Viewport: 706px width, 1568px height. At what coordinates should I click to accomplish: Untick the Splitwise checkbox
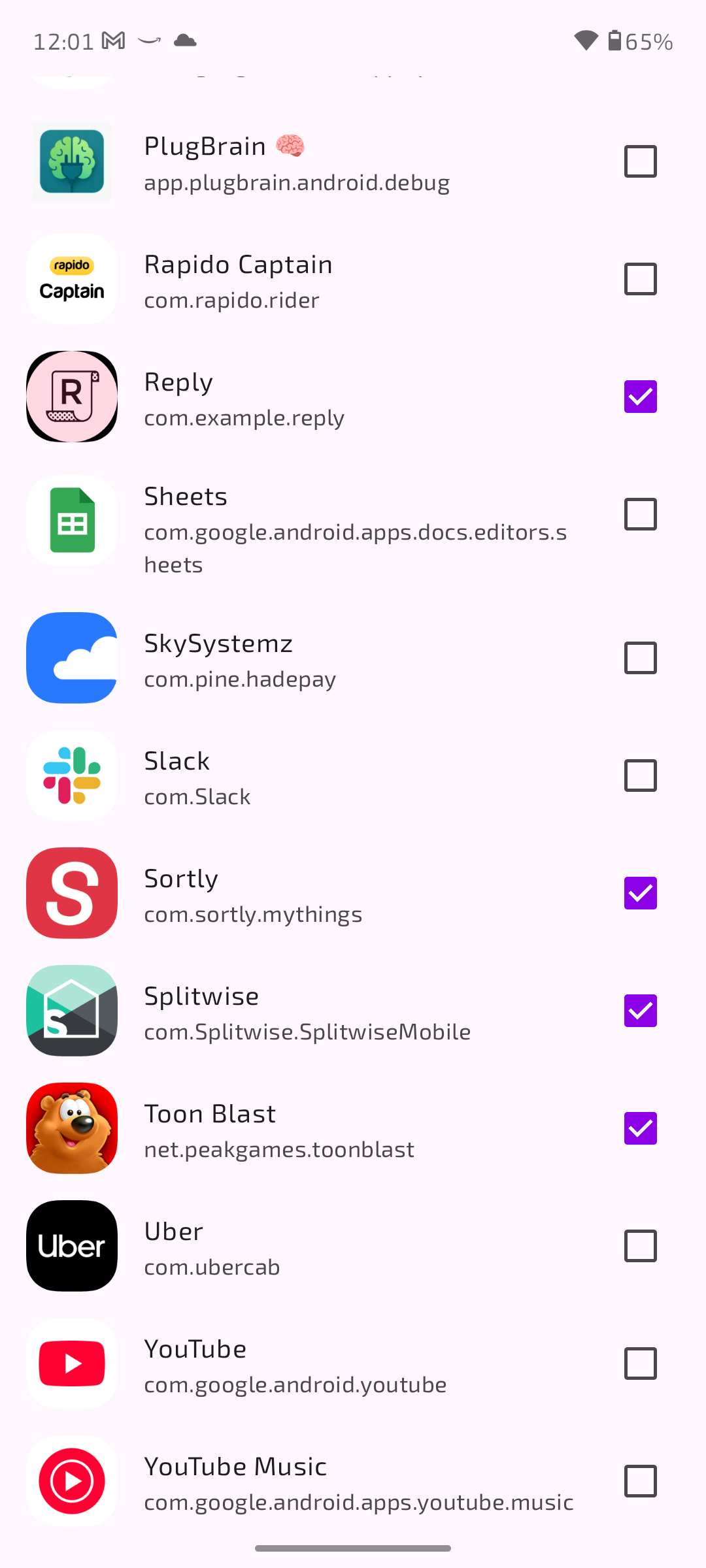point(640,1011)
